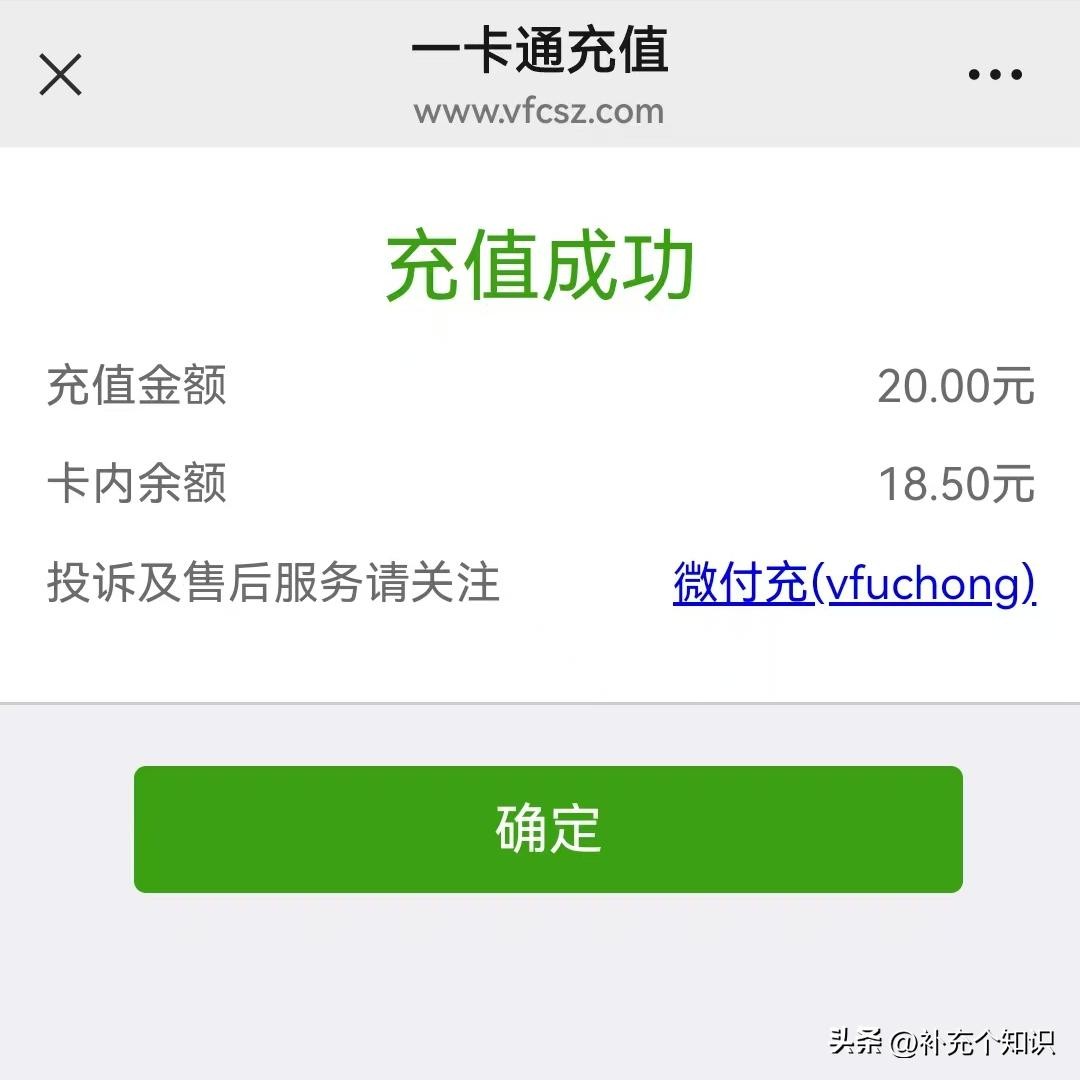Confirm with the green 确定 button

coord(548,829)
